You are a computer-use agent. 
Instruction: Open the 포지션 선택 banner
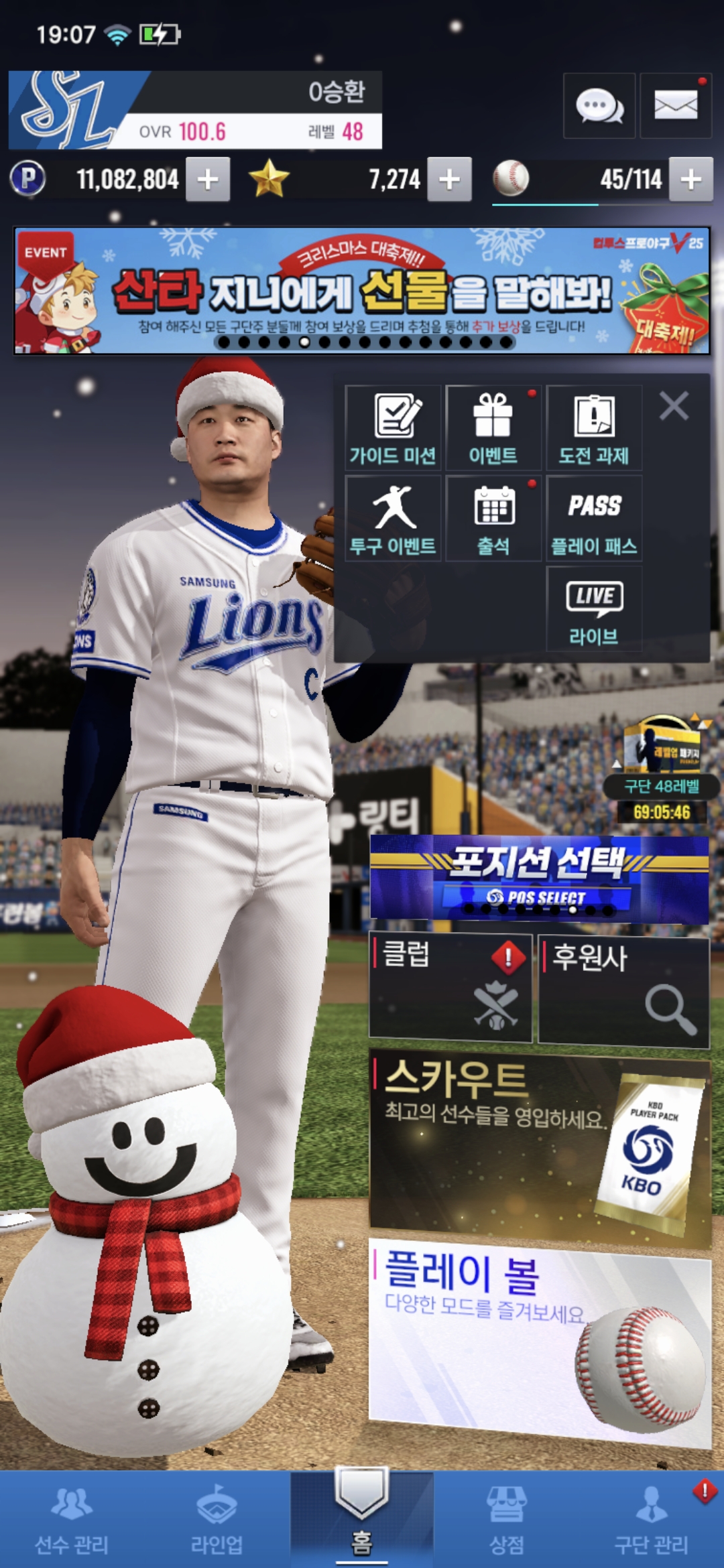click(539, 879)
